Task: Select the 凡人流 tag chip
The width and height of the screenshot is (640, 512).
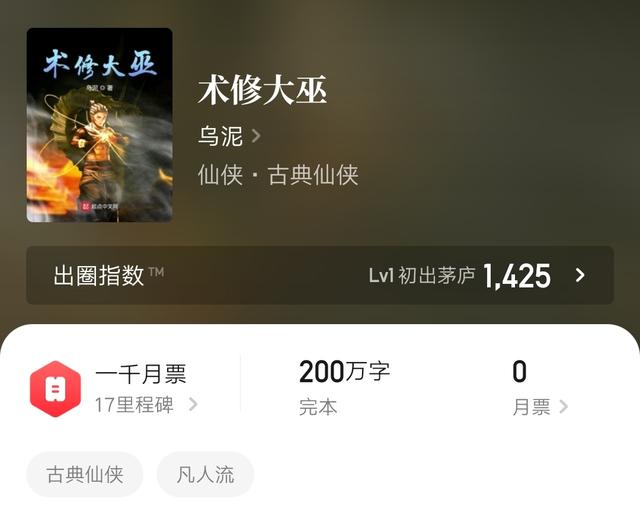Action: (205, 474)
